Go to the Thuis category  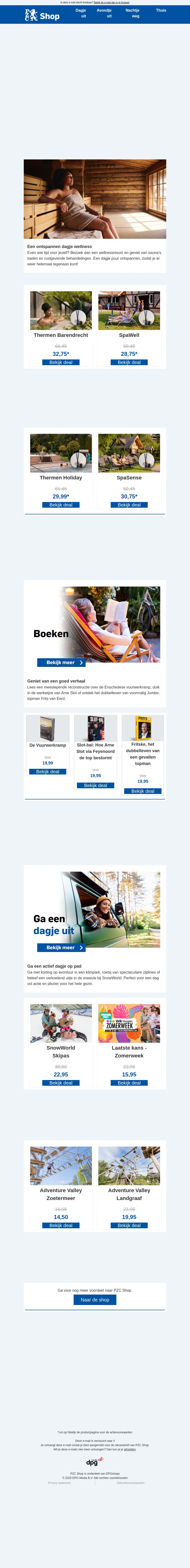161,10
